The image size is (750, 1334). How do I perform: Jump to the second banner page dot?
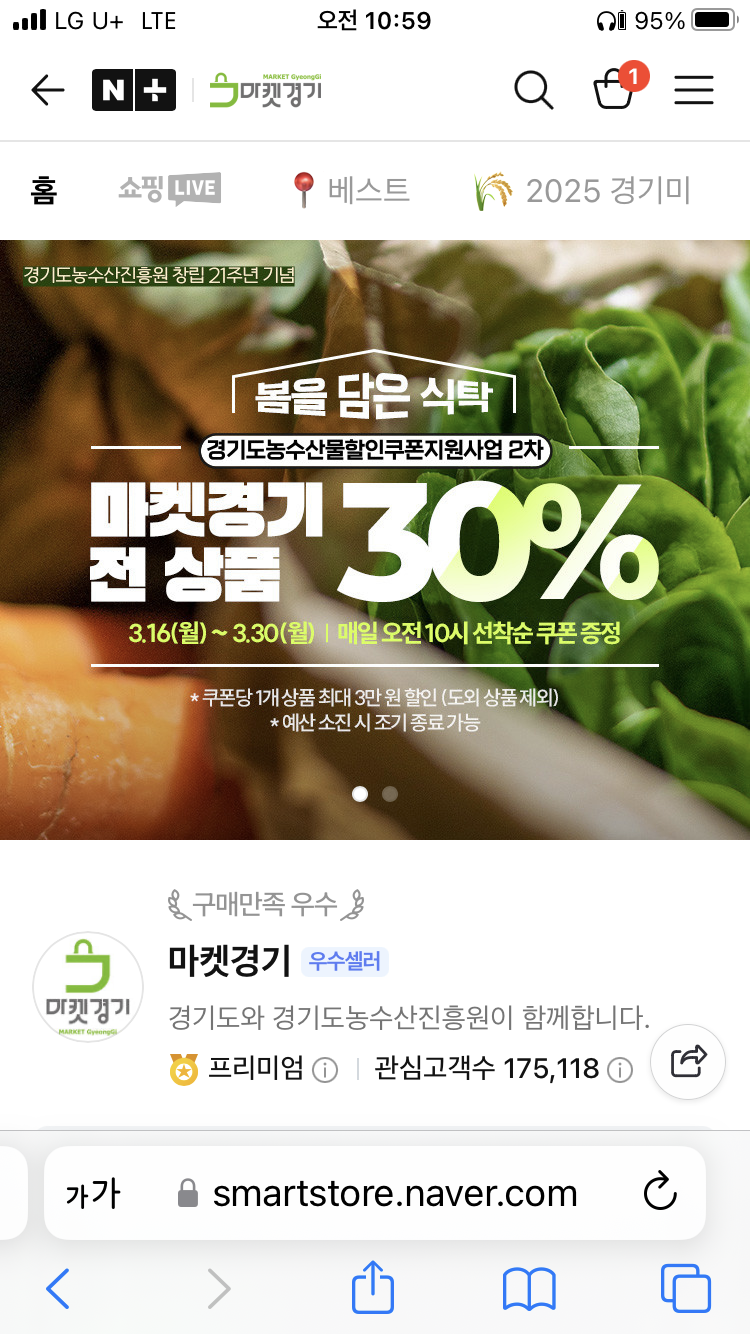pos(390,794)
